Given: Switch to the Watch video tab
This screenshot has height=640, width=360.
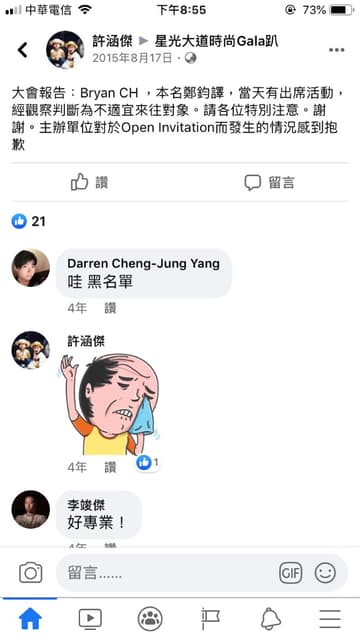Looking at the screenshot, I should coord(90,619).
